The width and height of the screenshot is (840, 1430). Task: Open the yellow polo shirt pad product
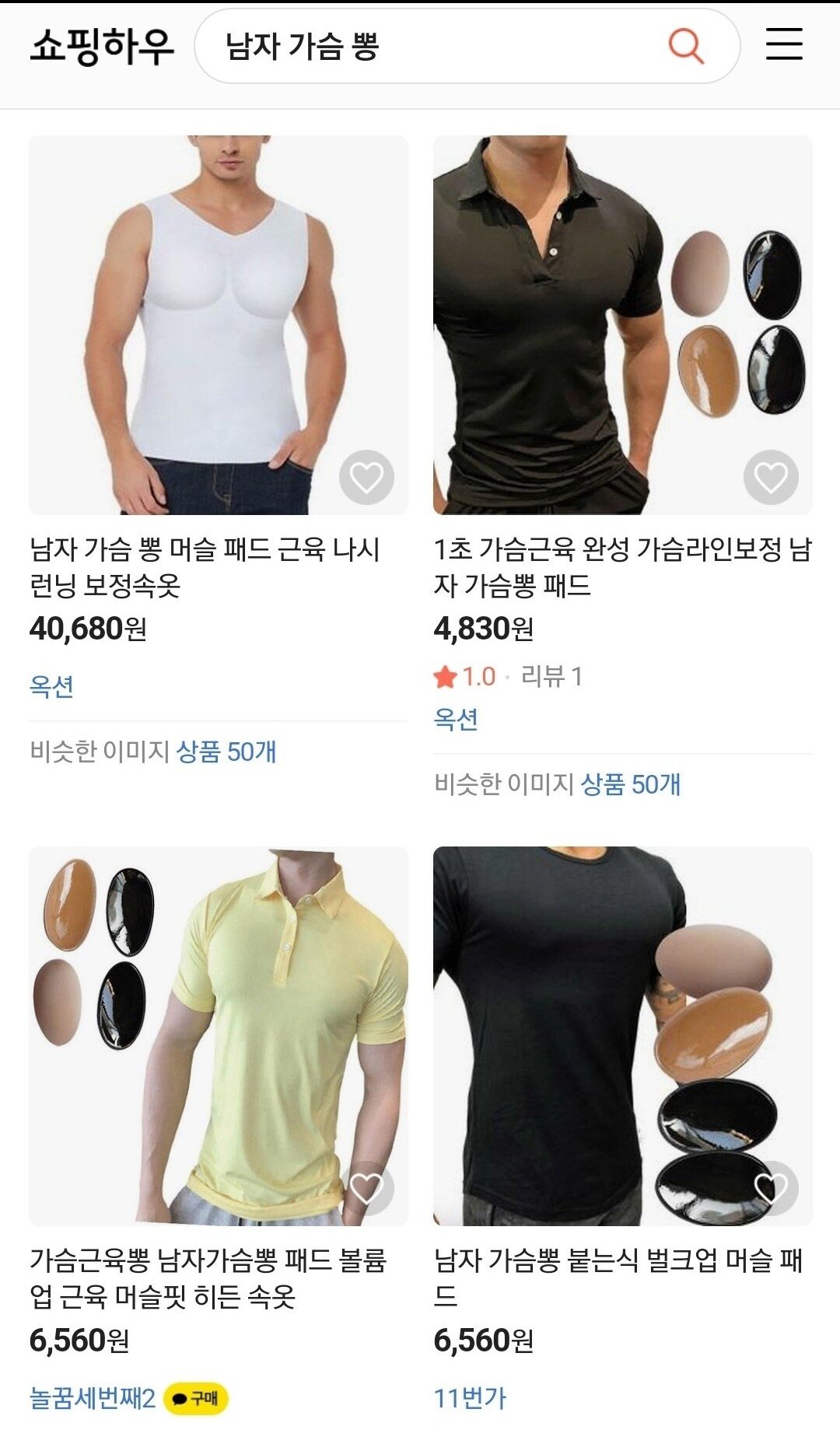[x=218, y=1035]
